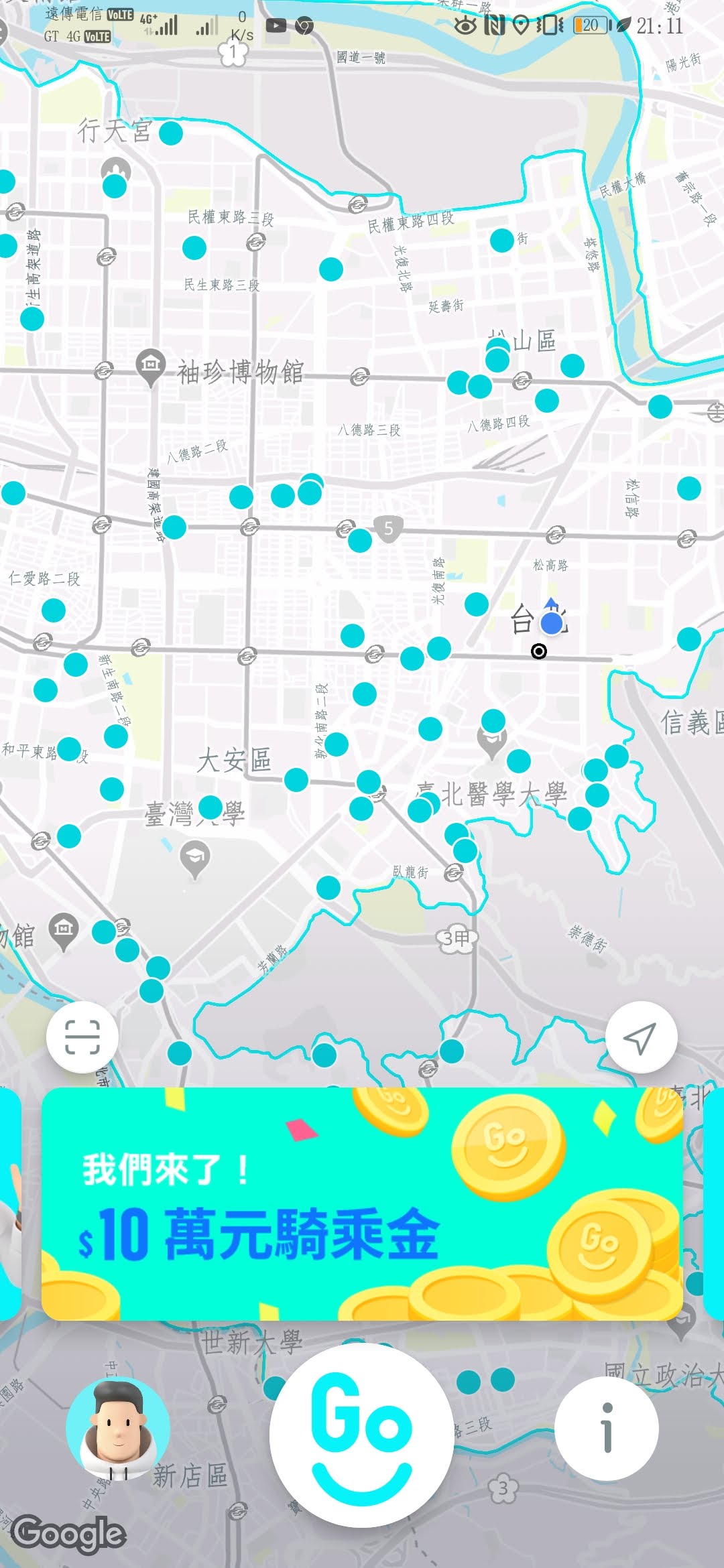The height and width of the screenshot is (1568, 724).
Task: Recenter map on my location
Action: coord(641,1037)
